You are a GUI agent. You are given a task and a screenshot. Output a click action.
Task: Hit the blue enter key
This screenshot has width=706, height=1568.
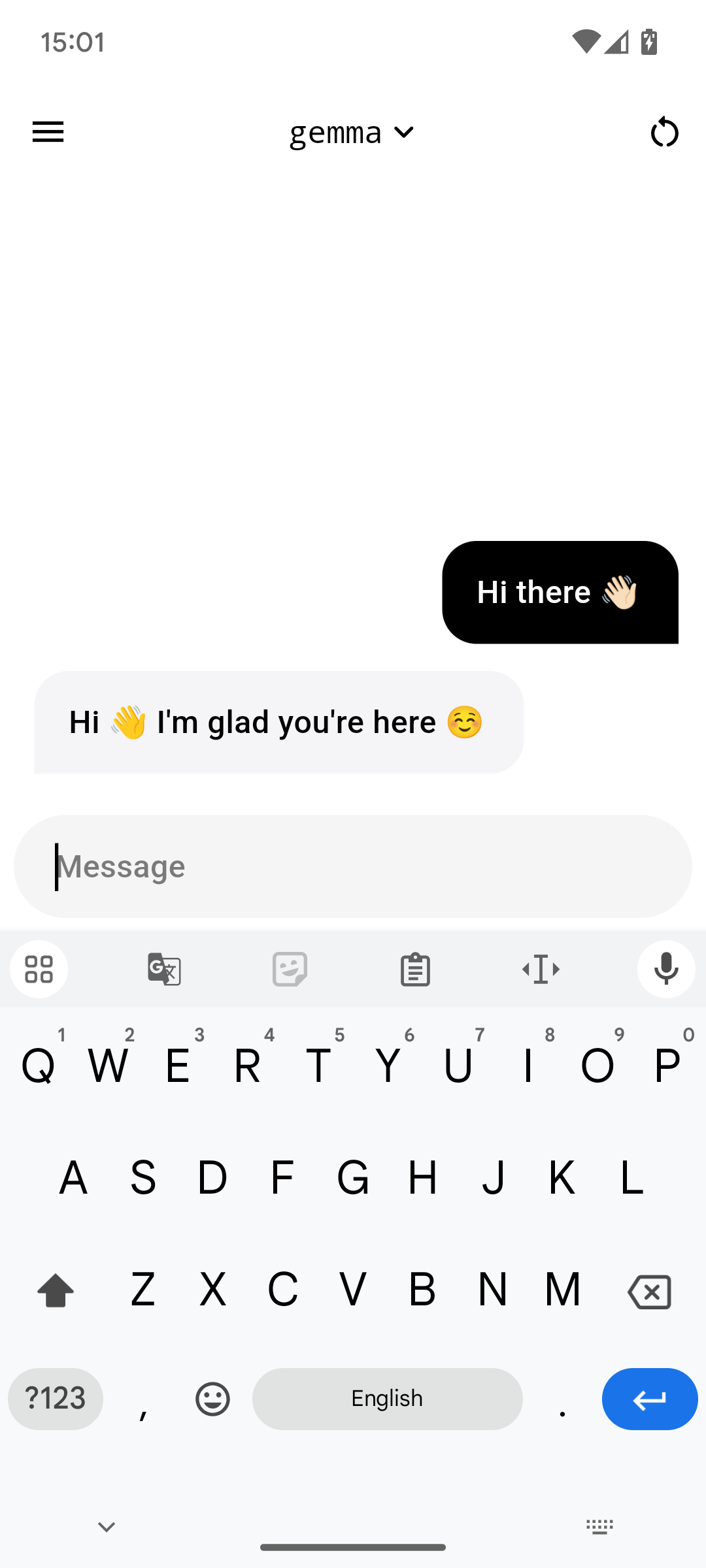tap(649, 1399)
